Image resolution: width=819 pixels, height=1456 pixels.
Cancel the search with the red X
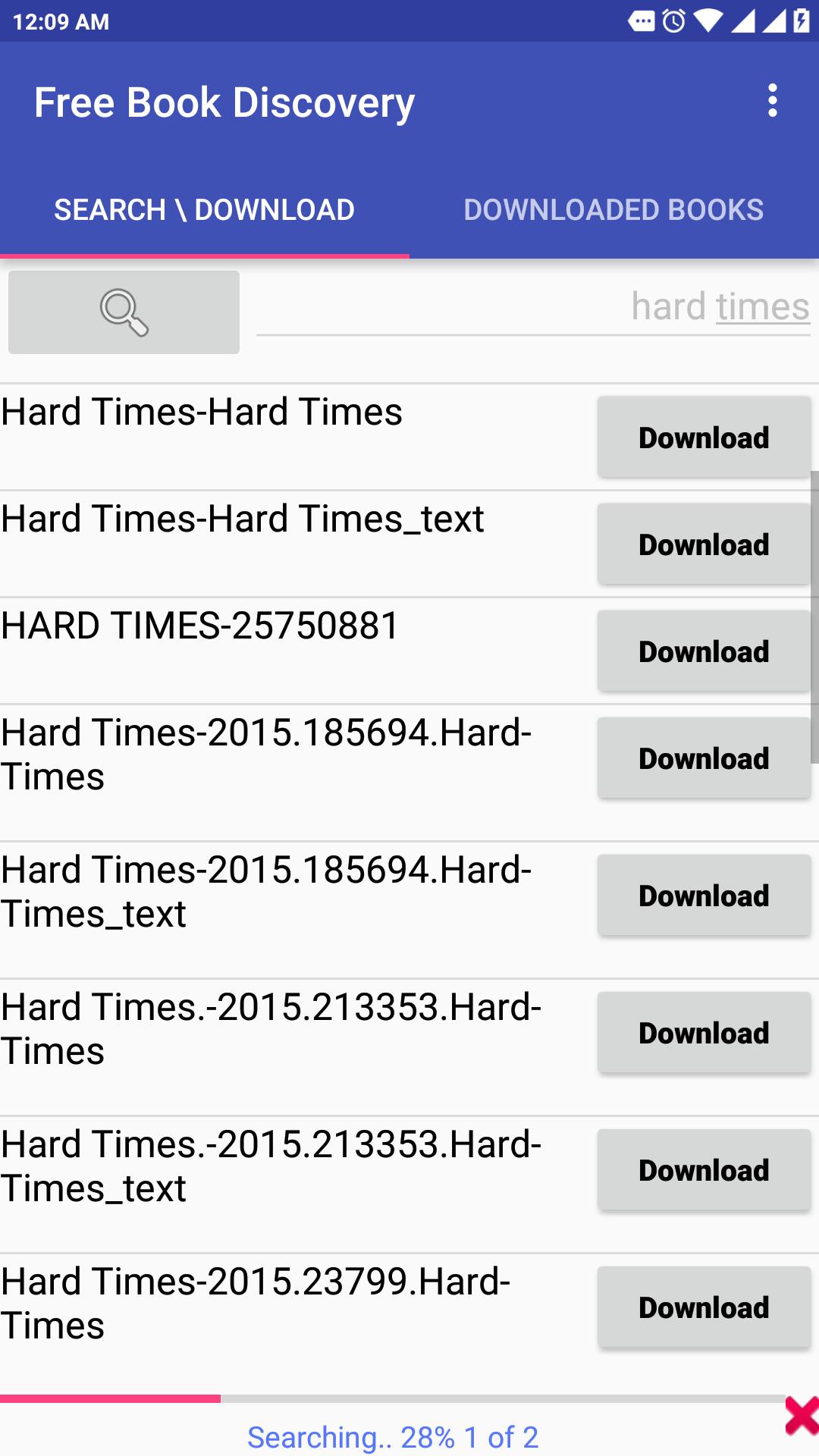pos(802,1416)
